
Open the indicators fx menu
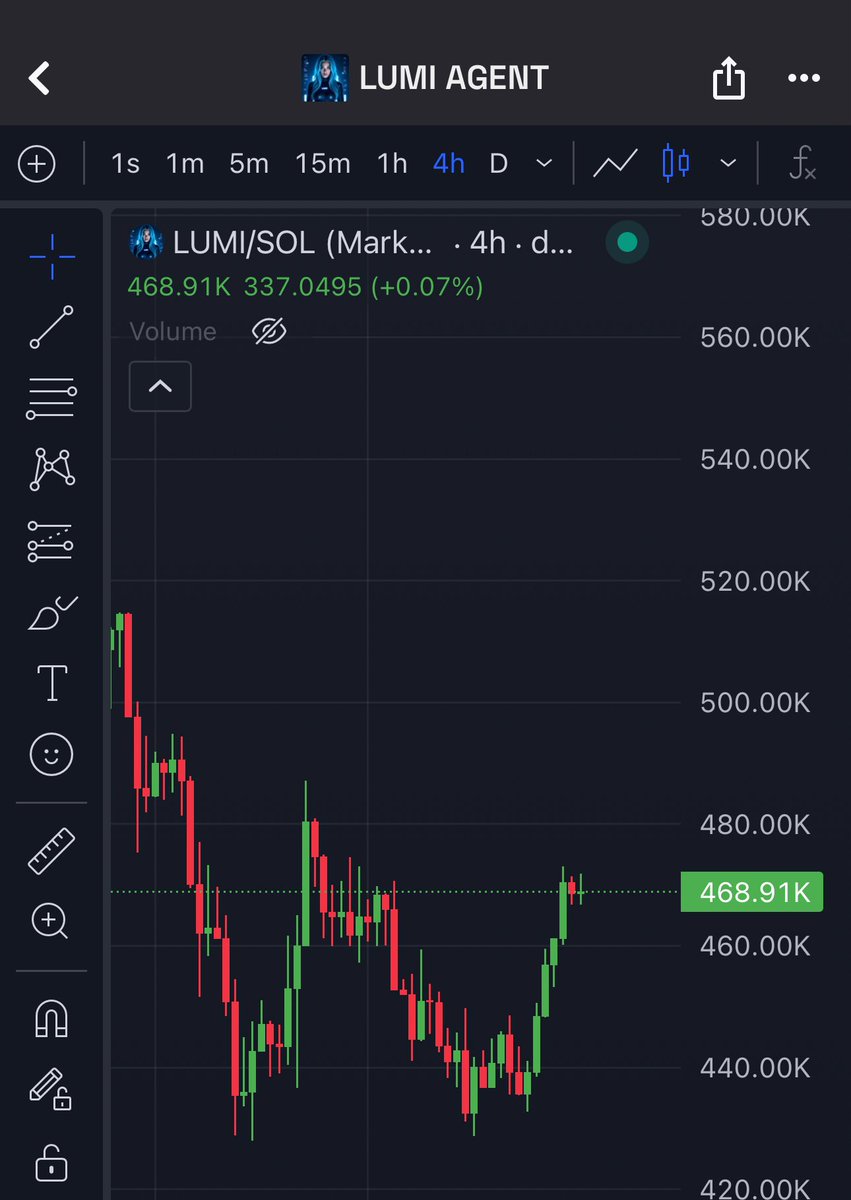pyautogui.click(x=802, y=163)
